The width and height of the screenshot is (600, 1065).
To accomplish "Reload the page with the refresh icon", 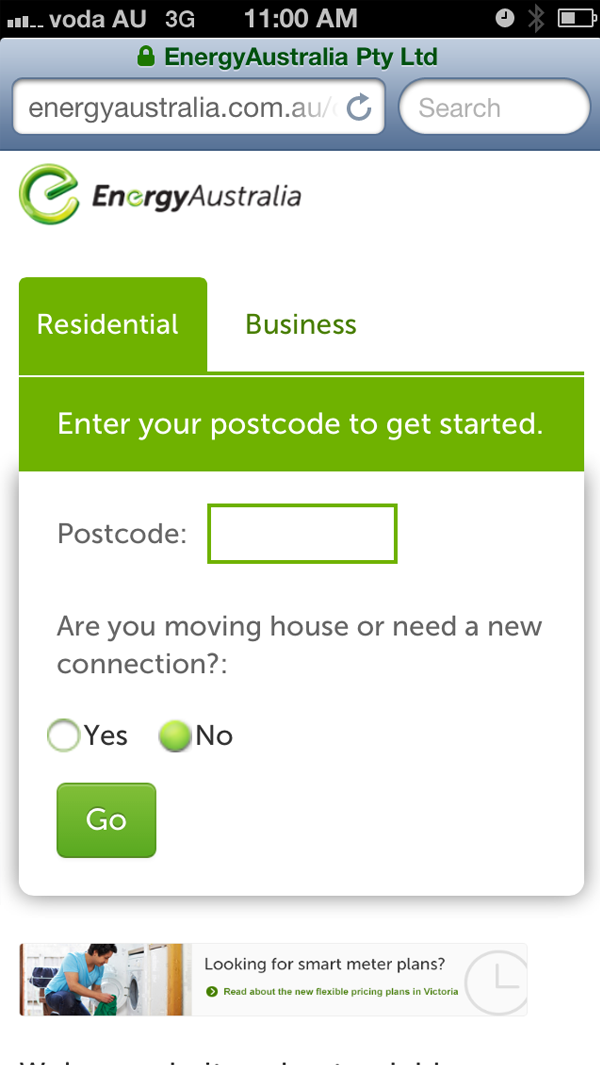I will [359, 107].
